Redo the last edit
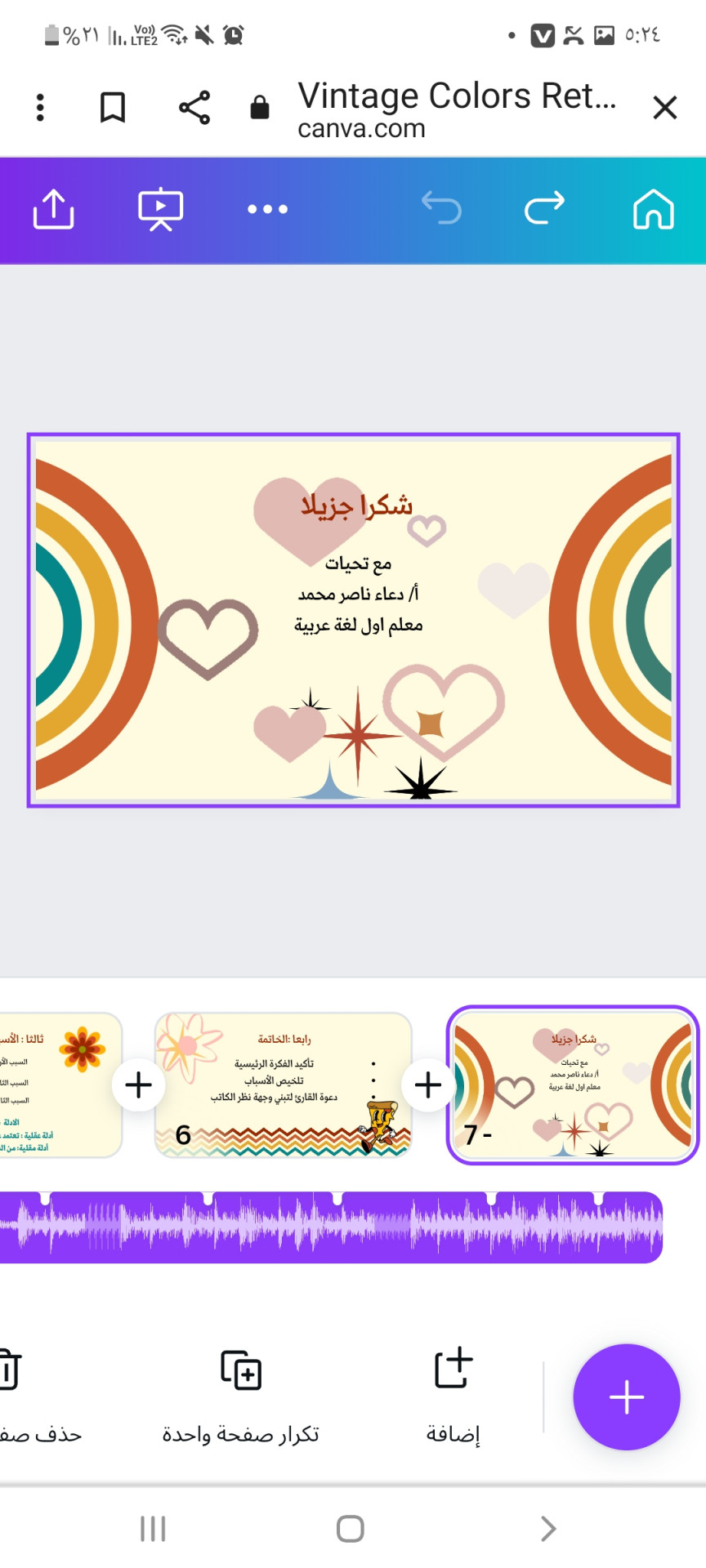This screenshot has width=706, height=1568. tap(544, 208)
